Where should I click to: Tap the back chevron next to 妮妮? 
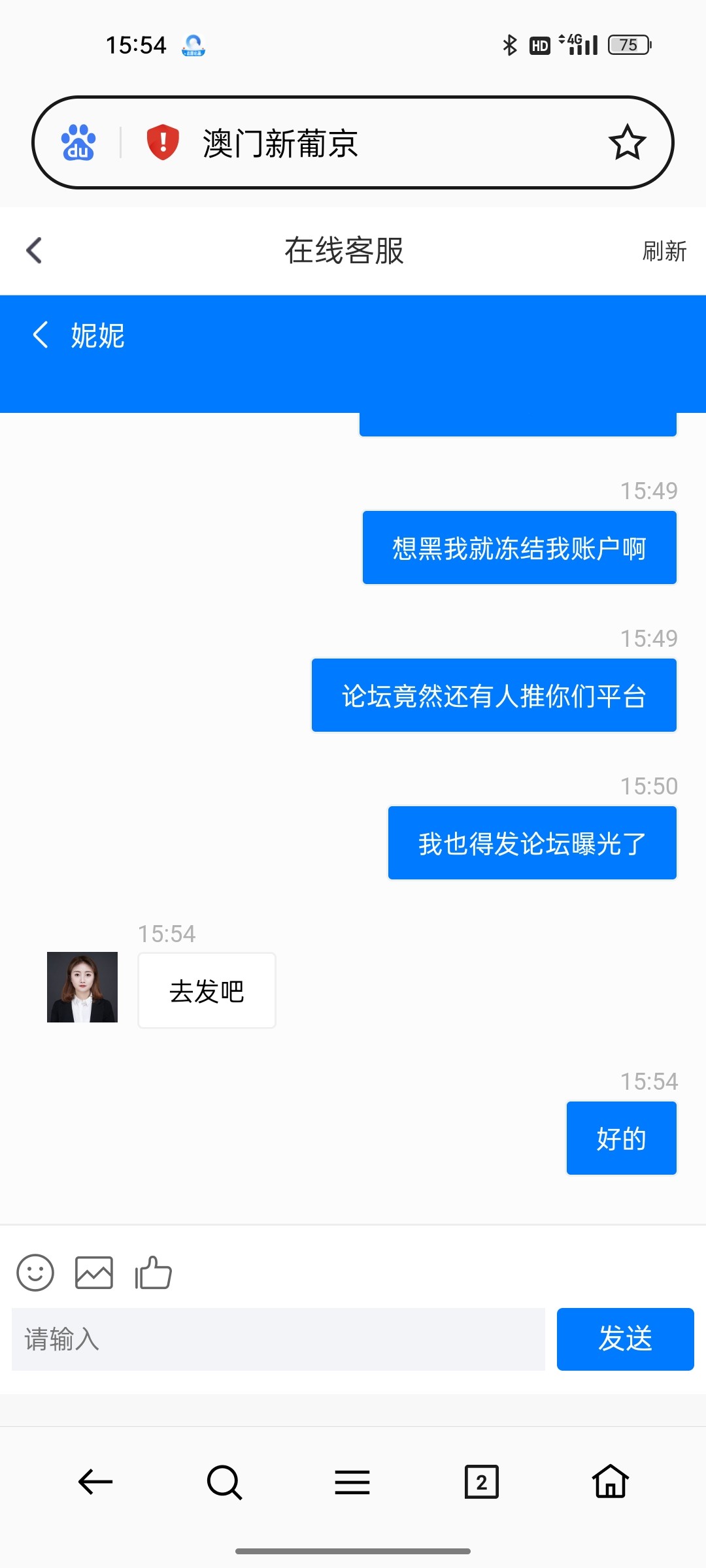click(41, 335)
